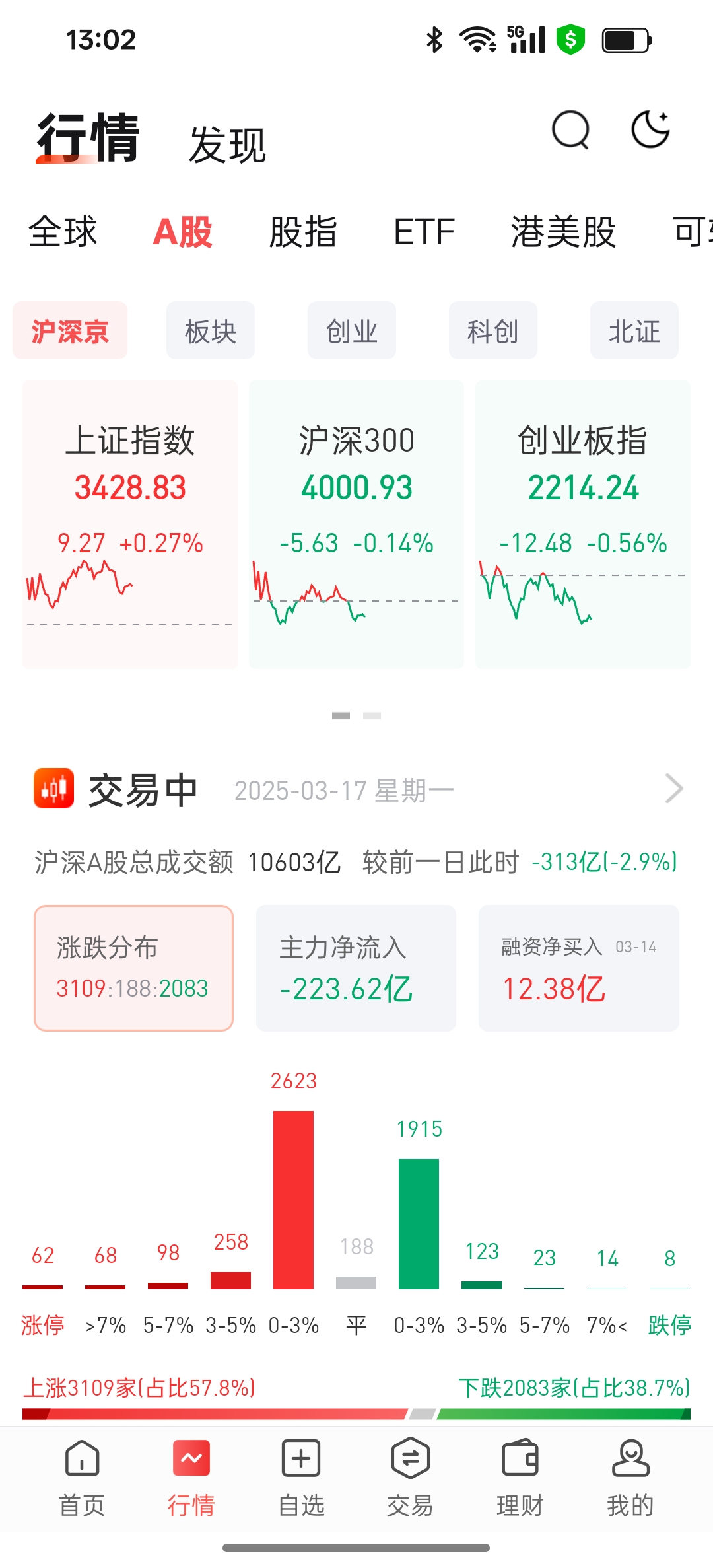Viewport: 713px width, 1568px height.
Task: Tap the candlestick icon beside 交易中
Action: 51,788
